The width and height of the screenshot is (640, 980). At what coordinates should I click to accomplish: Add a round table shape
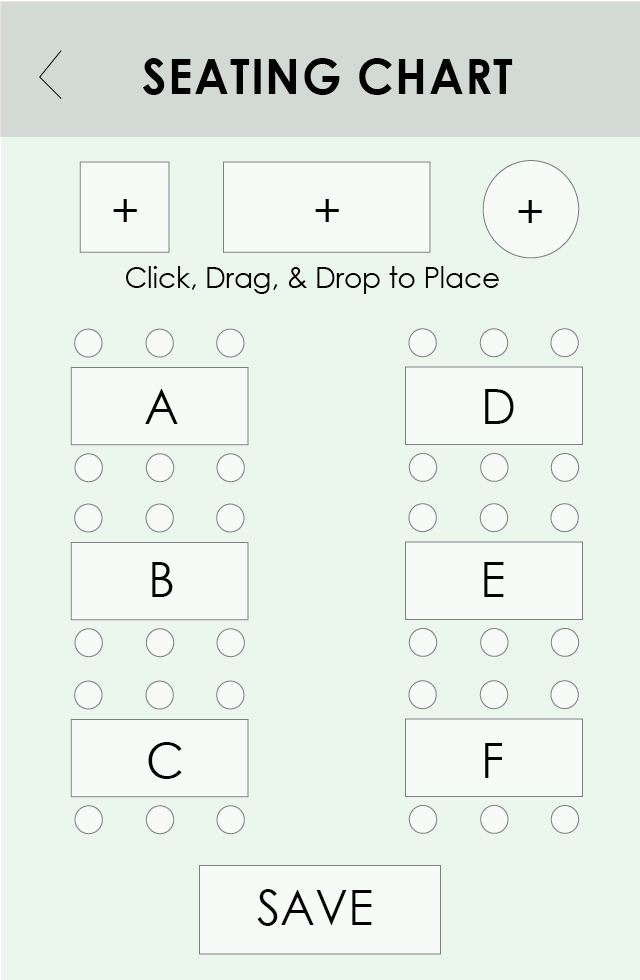click(x=530, y=210)
